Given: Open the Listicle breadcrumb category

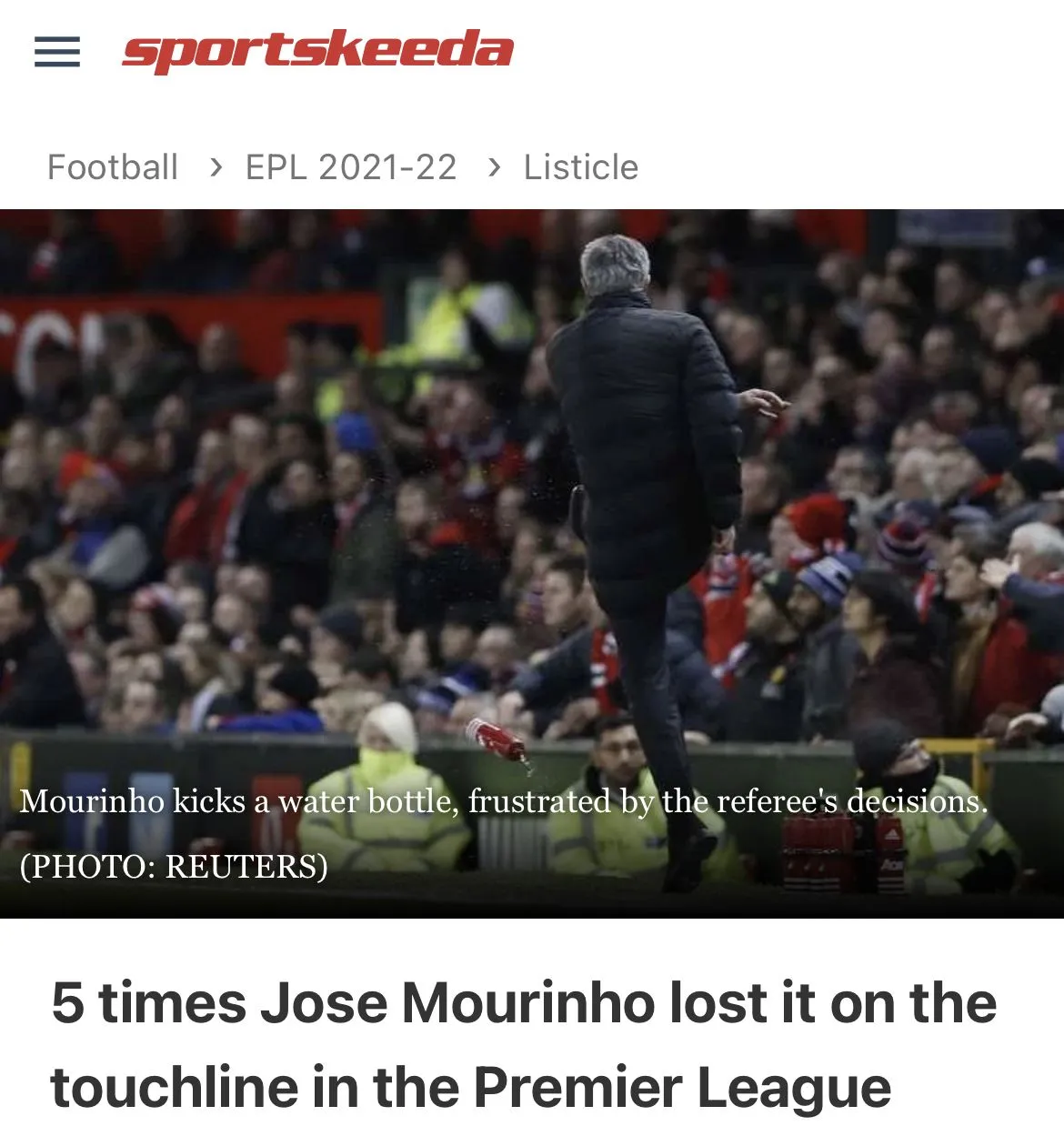Looking at the screenshot, I should pos(580,167).
